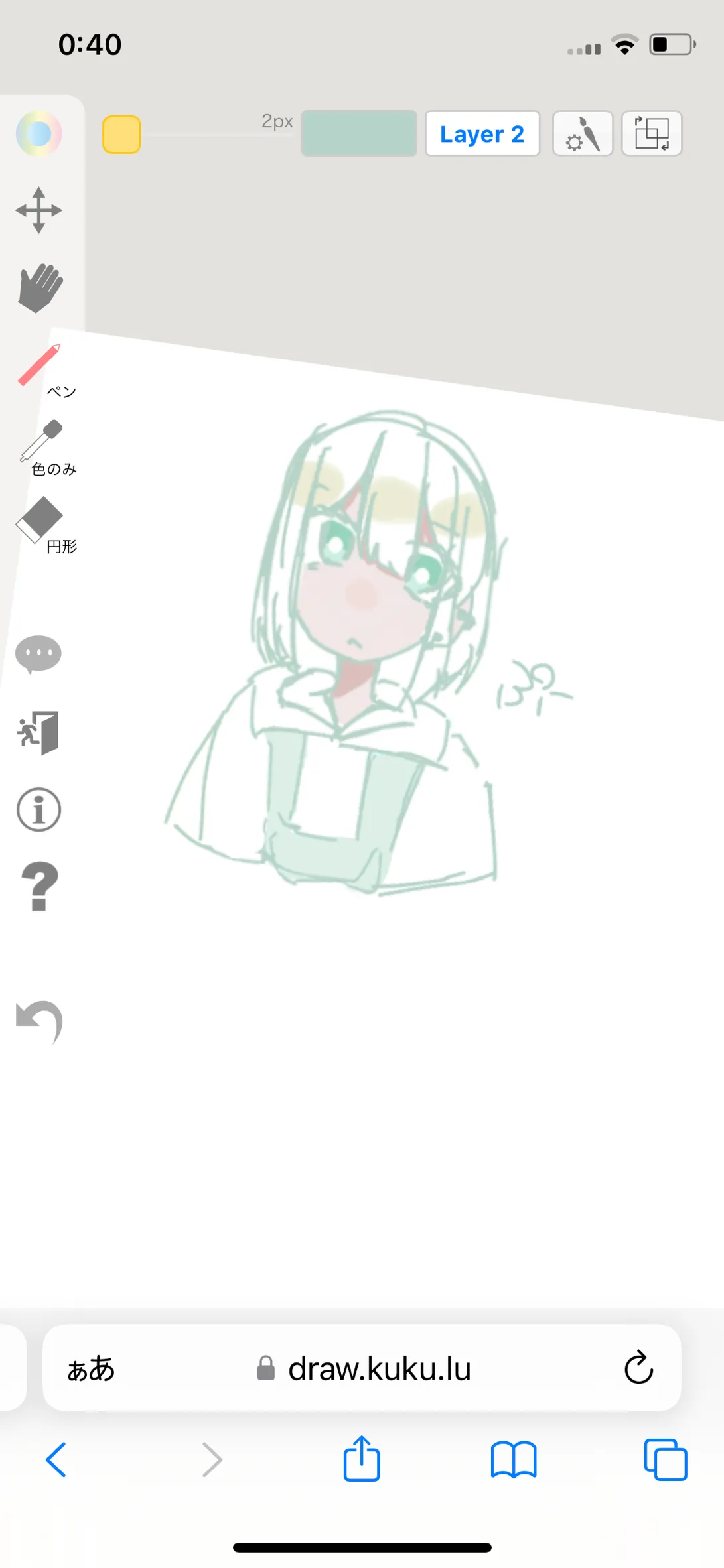Screen dimensions: 724x1568
Task: Share the page from Safari toolbar
Action: [x=362, y=1459]
